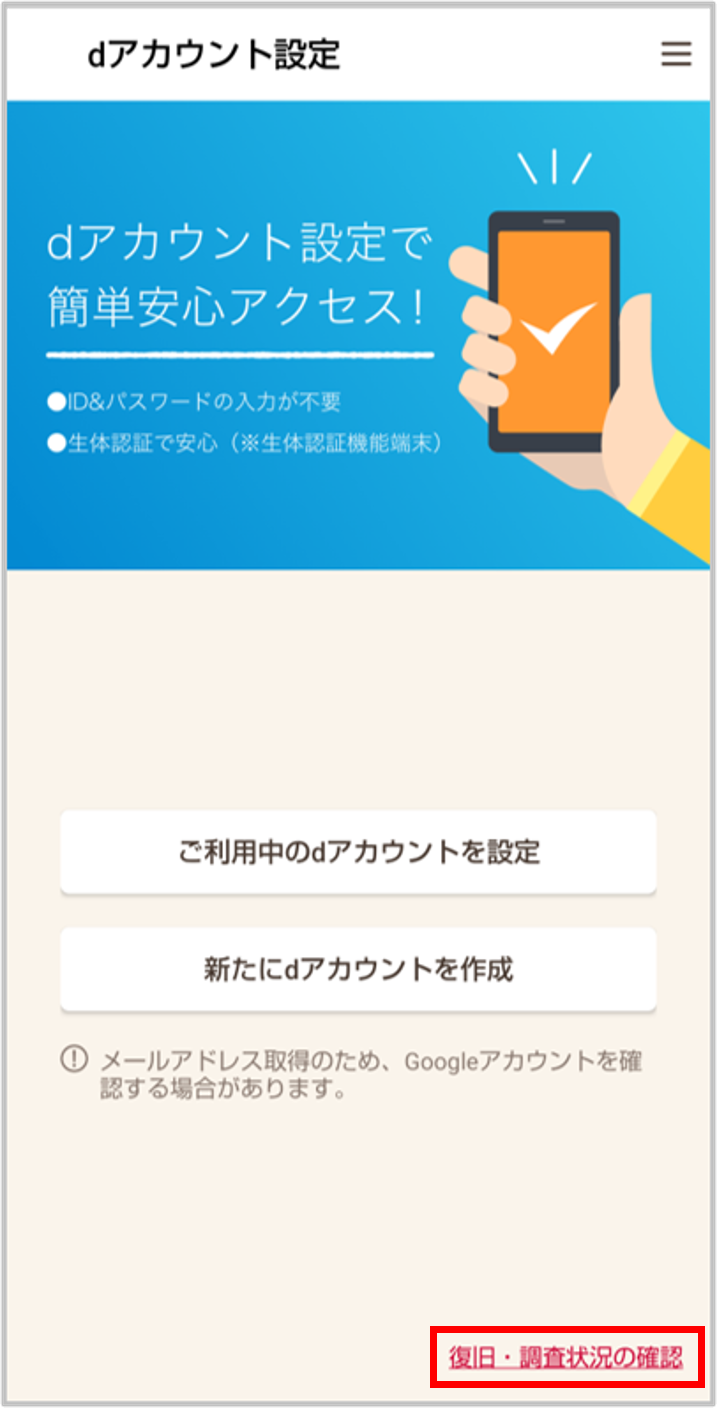The width and height of the screenshot is (717, 1408).
Task: Select 新たにdアカウントを作成
Action: (358, 969)
